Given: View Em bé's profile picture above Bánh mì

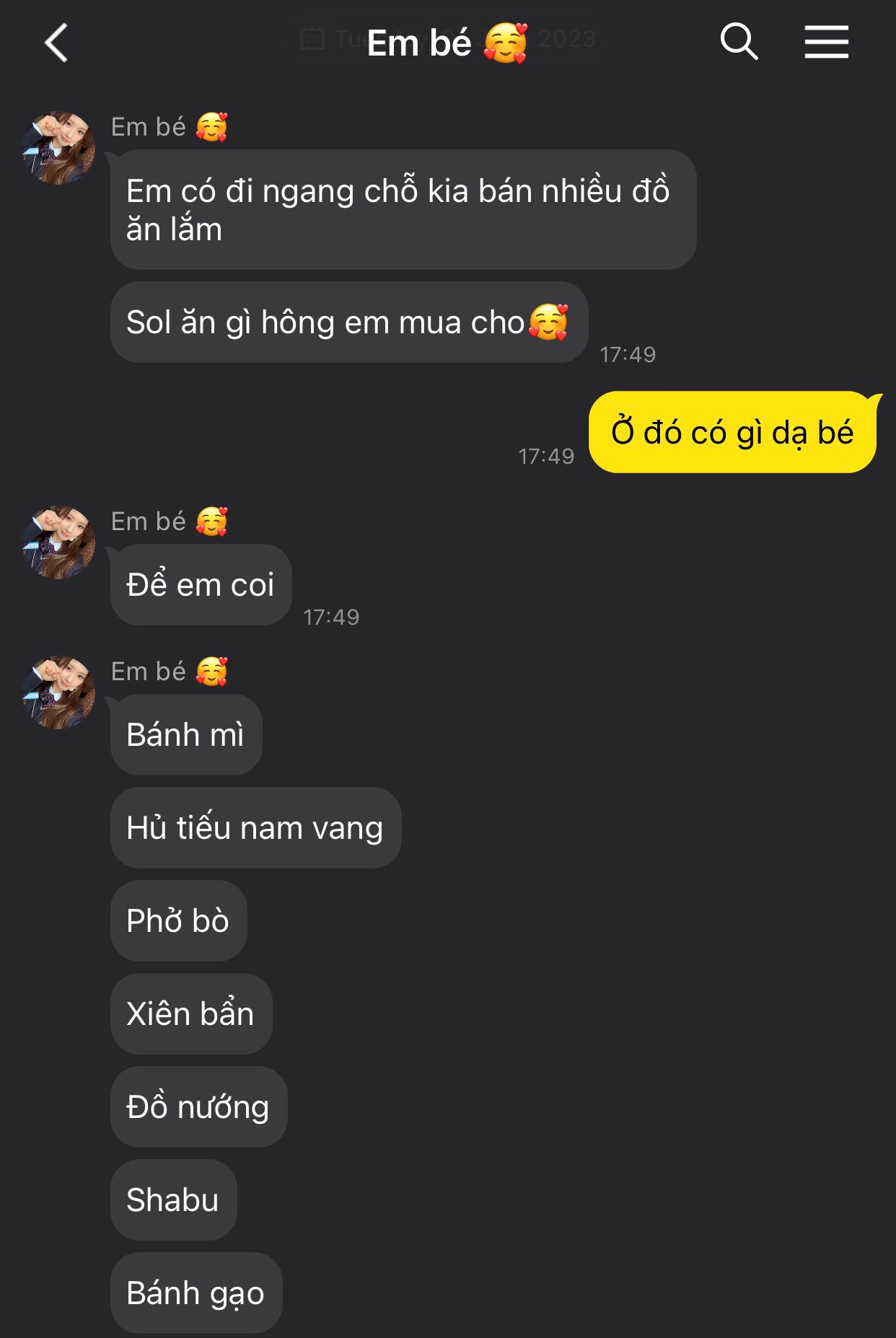Looking at the screenshot, I should [59, 692].
